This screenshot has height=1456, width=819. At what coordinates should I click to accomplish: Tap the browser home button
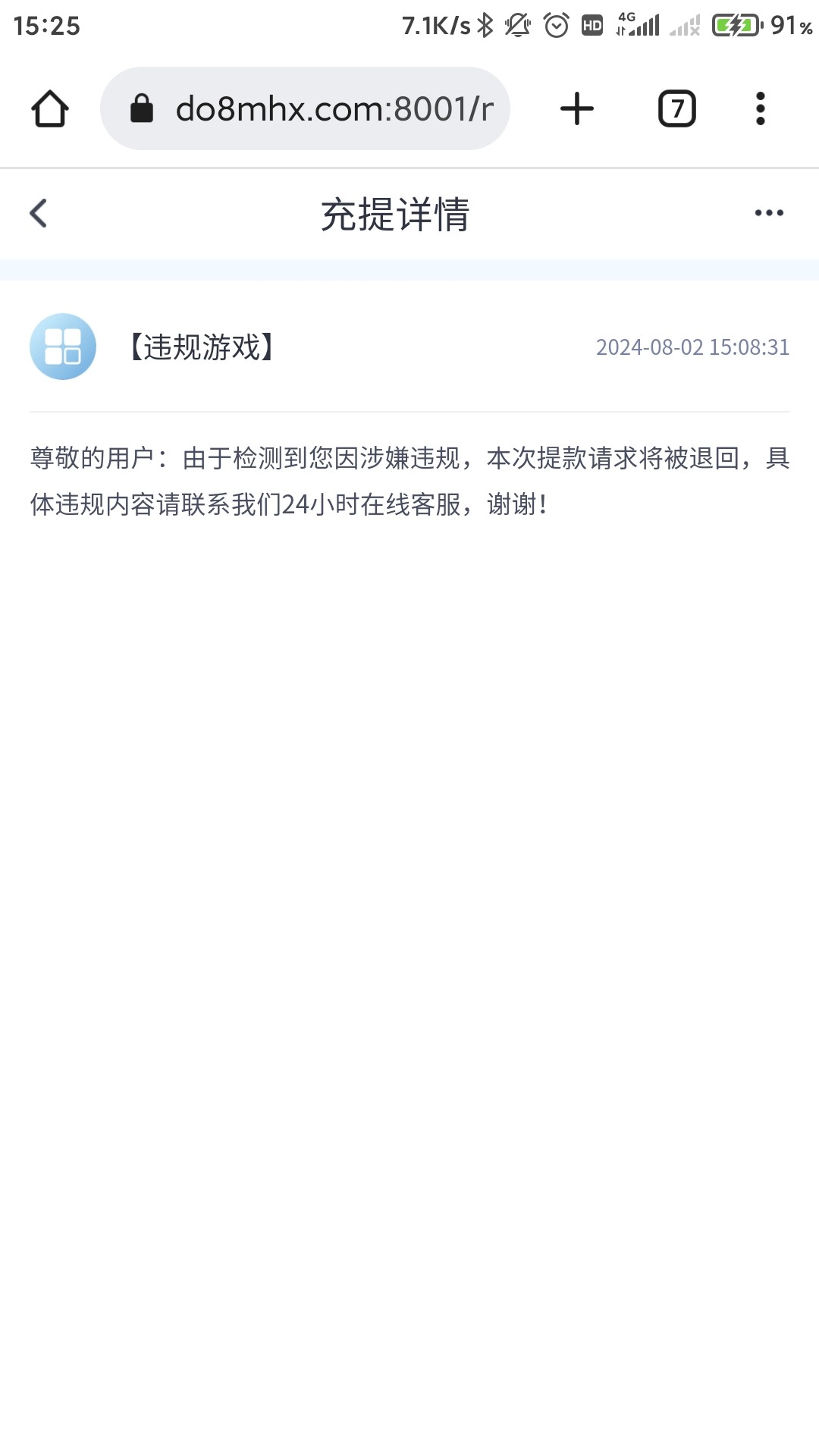[50, 108]
